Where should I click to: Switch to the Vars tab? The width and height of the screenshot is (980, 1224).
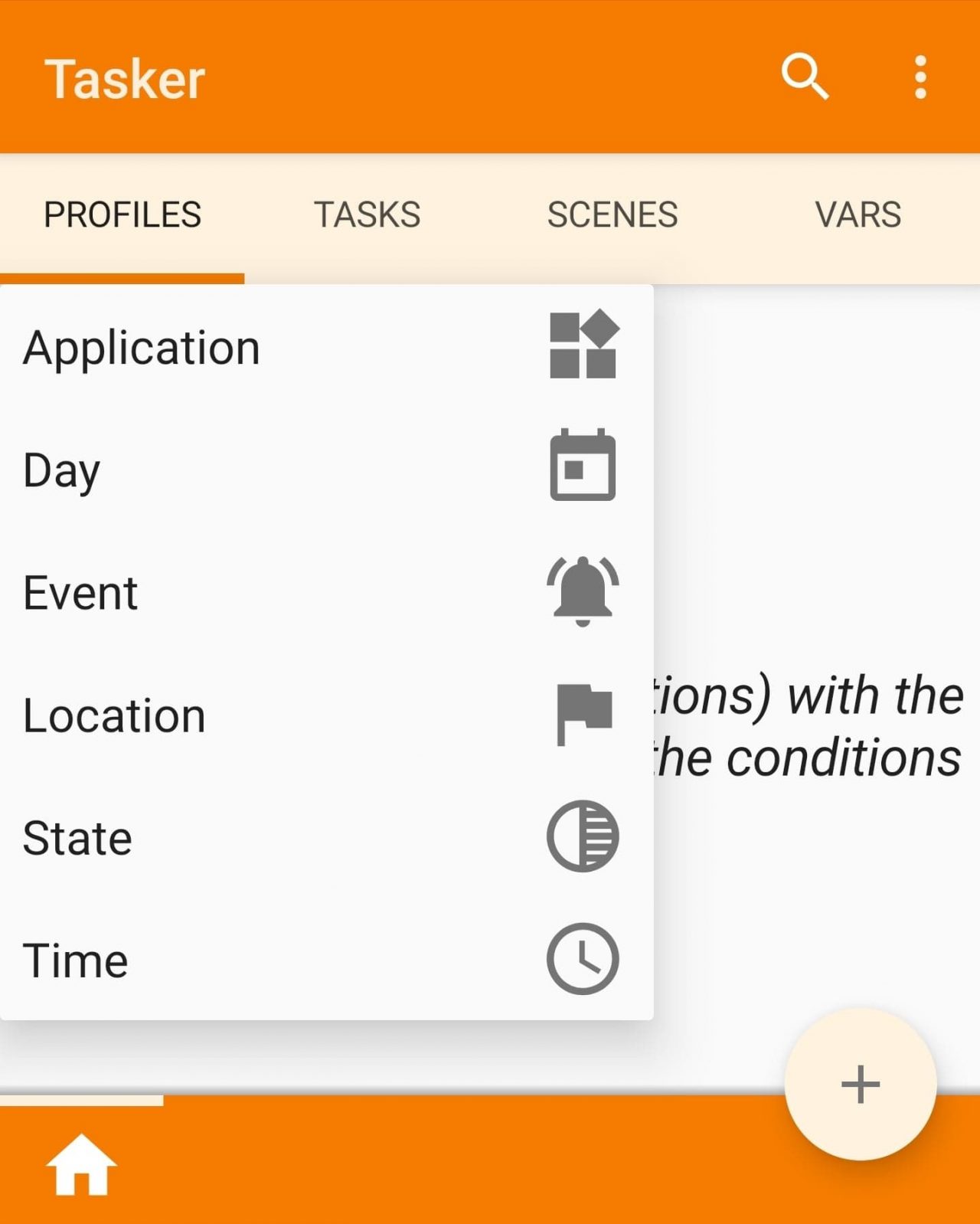[857, 214]
